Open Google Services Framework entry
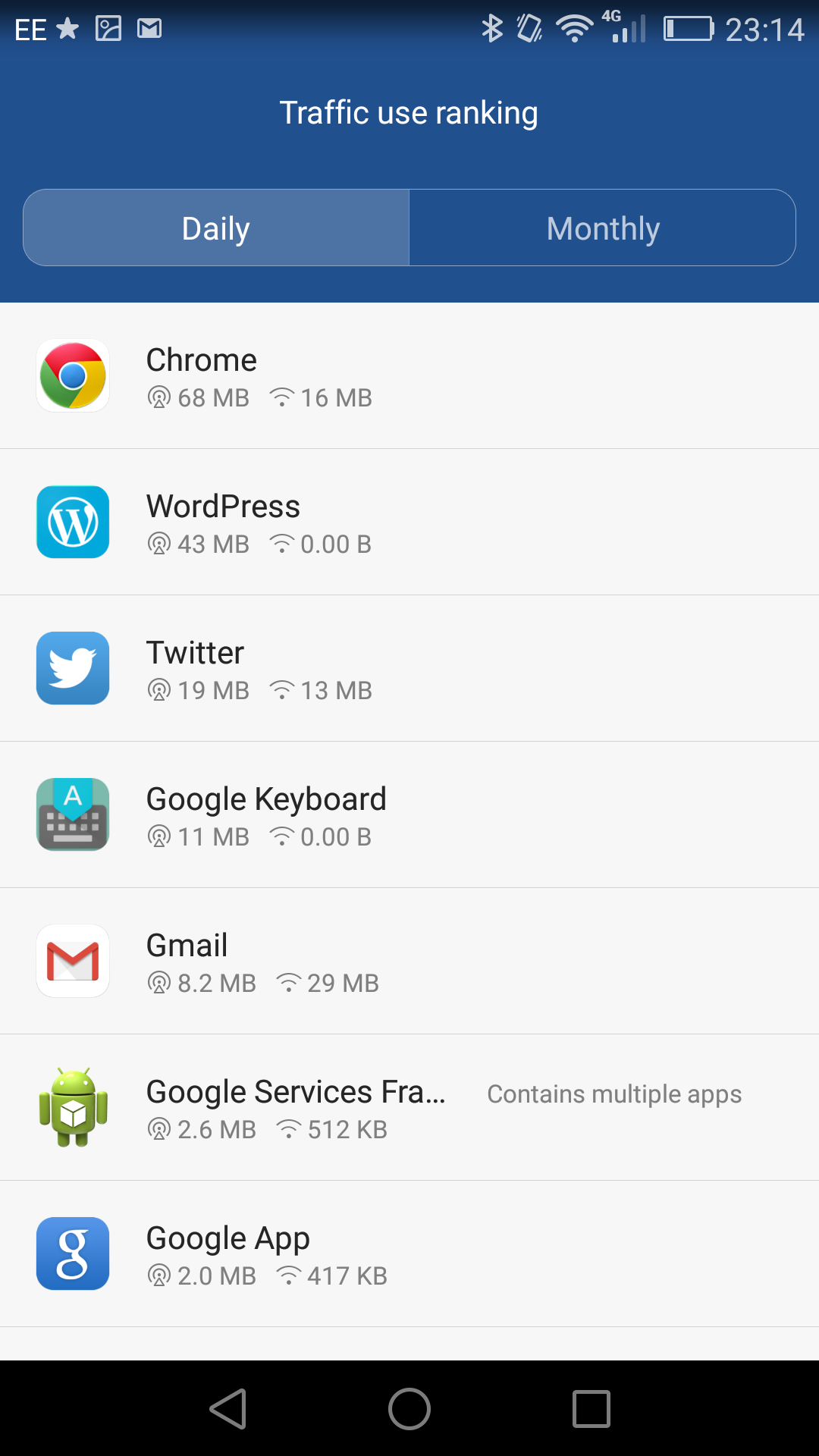Viewport: 819px width, 1456px height. tap(409, 1107)
